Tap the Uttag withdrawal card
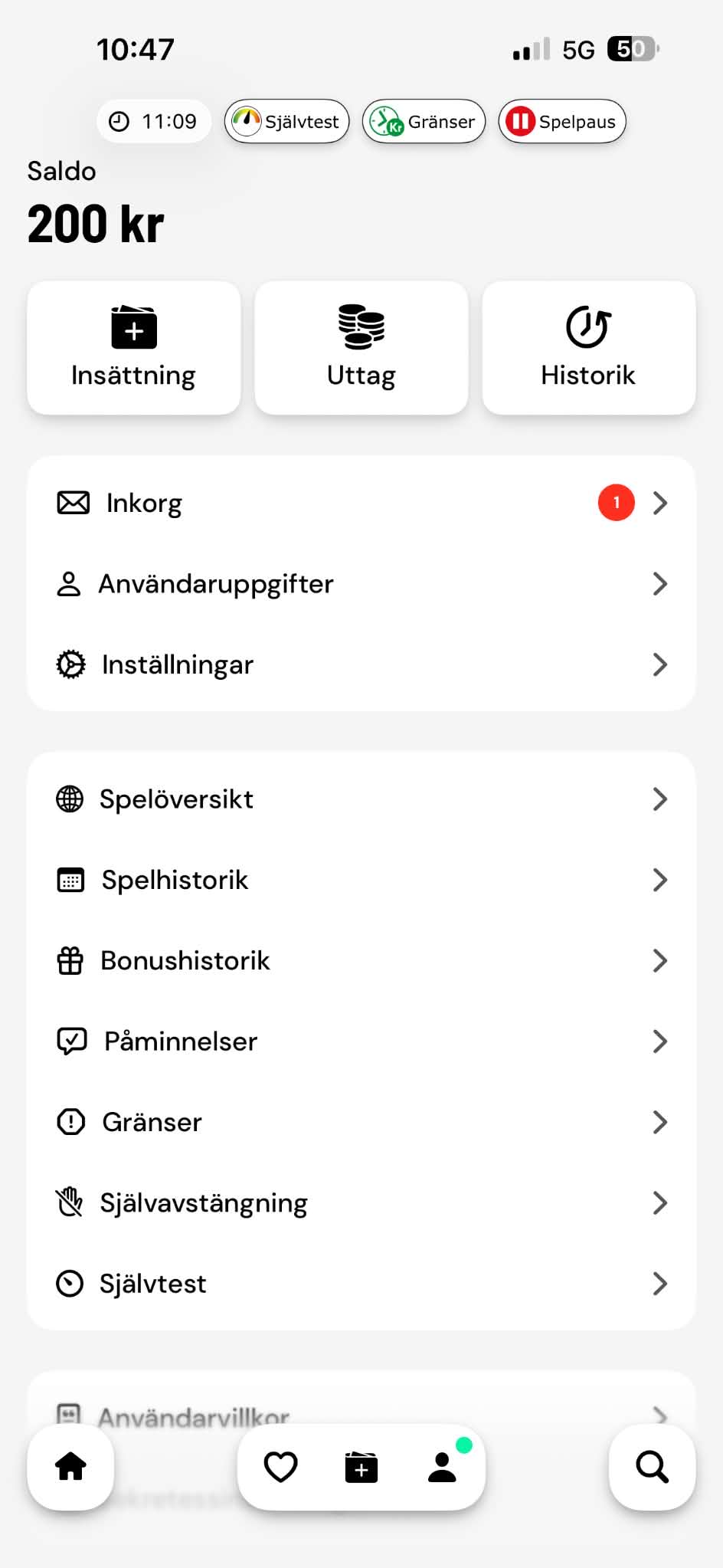This screenshot has width=723, height=1568. point(361,347)
